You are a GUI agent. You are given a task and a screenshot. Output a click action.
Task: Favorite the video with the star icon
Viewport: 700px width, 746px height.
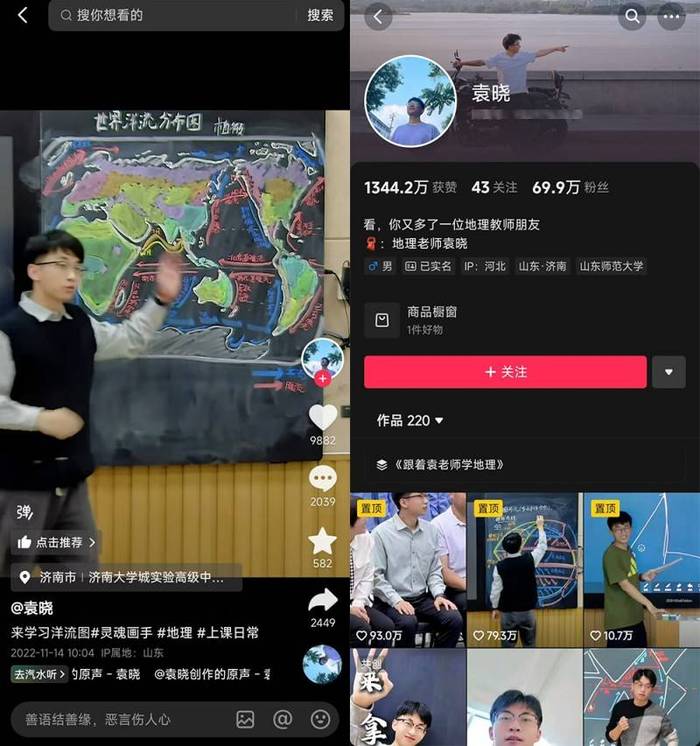[x=322, y=541]
